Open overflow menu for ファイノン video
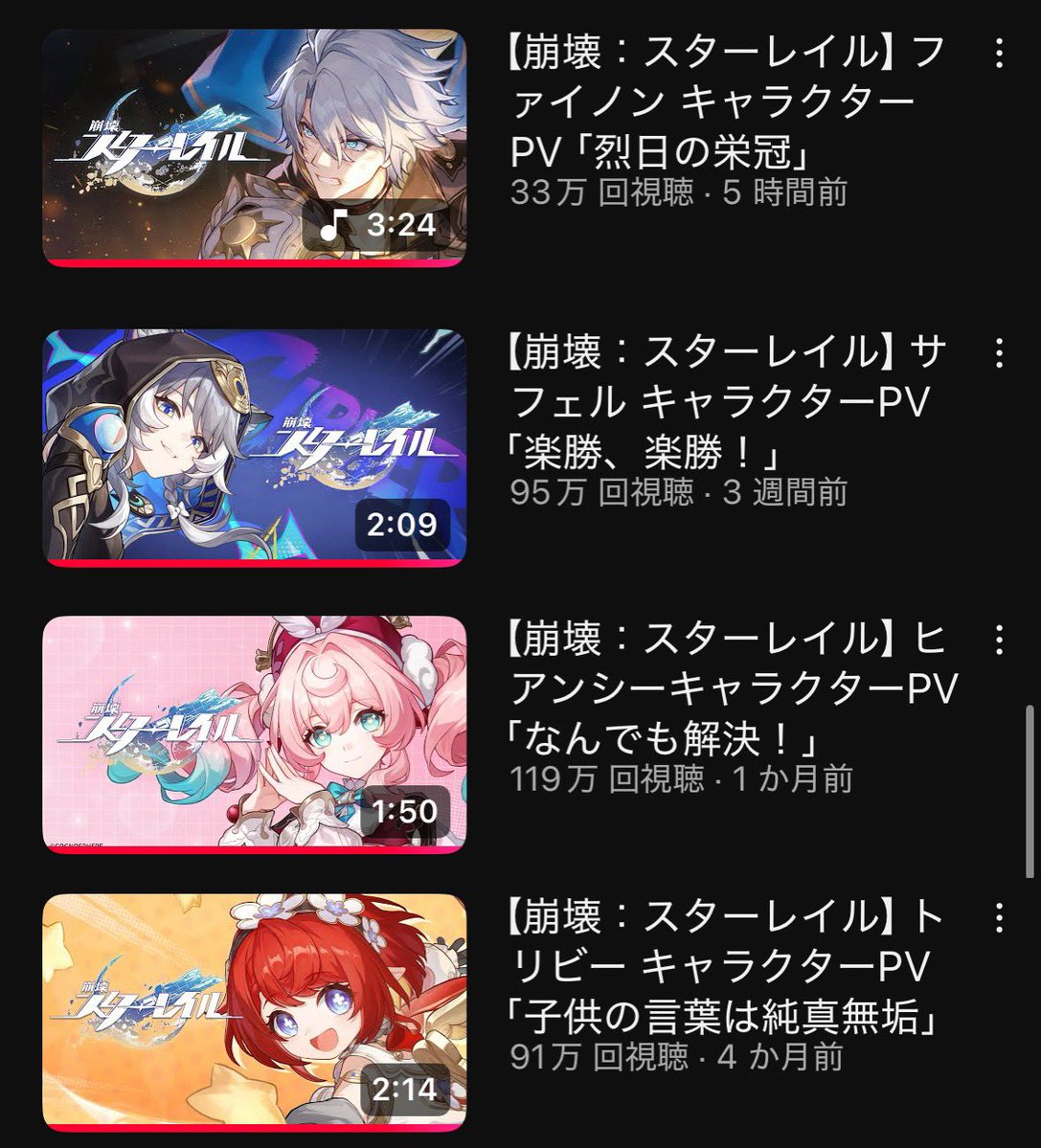The image size is (1041, 1148). point(999,54)
